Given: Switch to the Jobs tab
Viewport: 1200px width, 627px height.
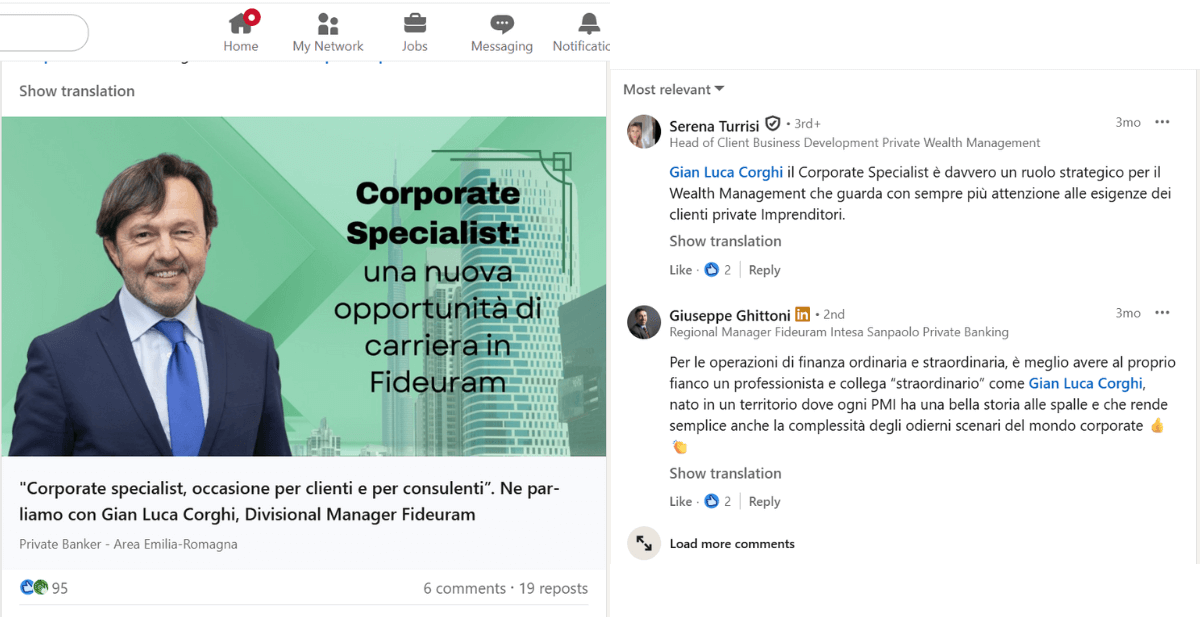Looking at the screenshot, I should click(414, 32).
